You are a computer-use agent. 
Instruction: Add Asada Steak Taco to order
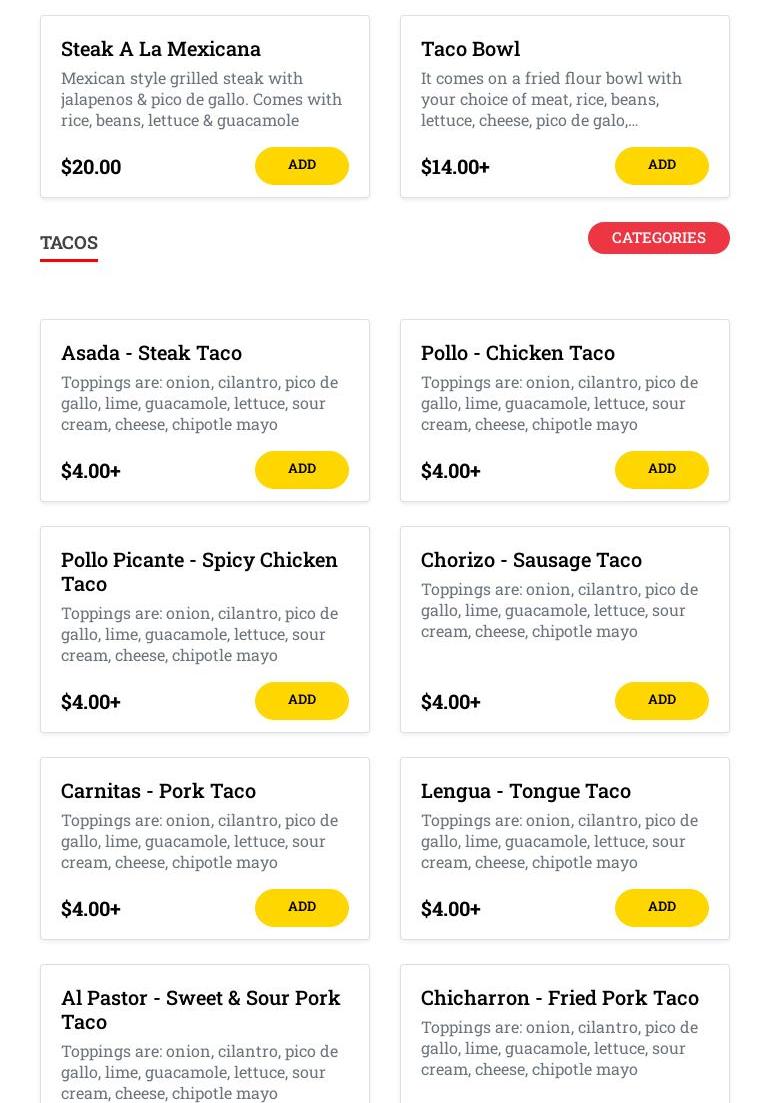[x=301, y=470]
